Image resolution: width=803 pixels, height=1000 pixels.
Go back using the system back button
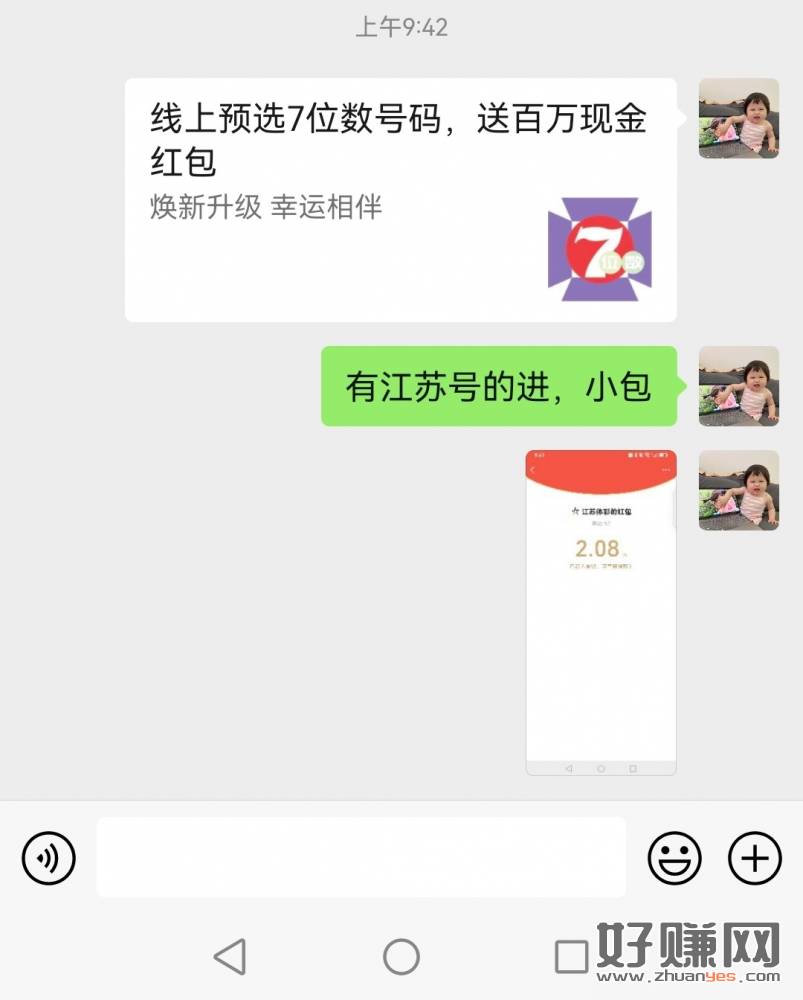[x=230, y=957]
